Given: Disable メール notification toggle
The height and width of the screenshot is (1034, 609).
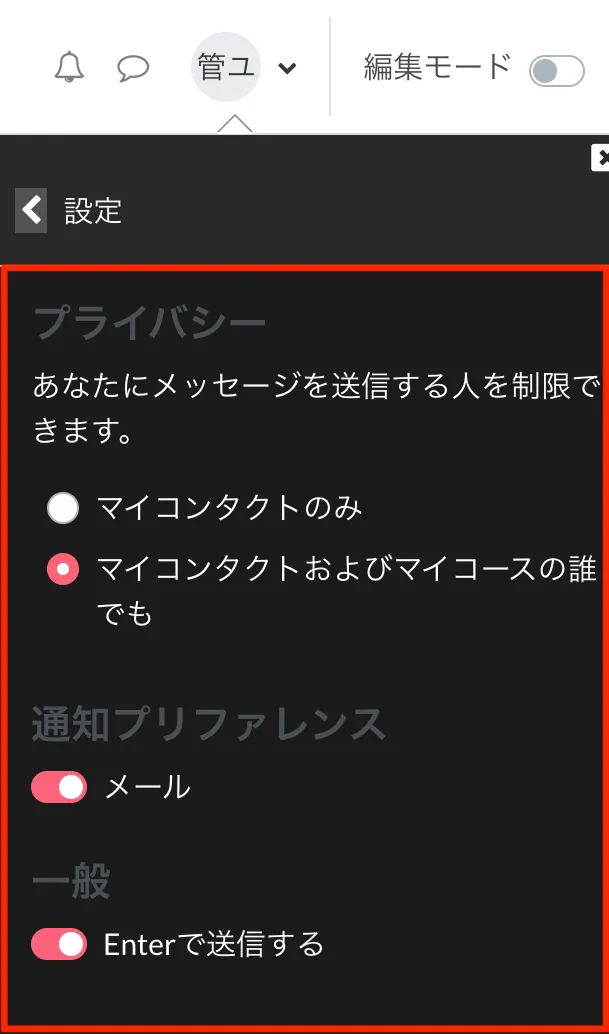Looking at the screenshot, I should [x=59, y=787].
